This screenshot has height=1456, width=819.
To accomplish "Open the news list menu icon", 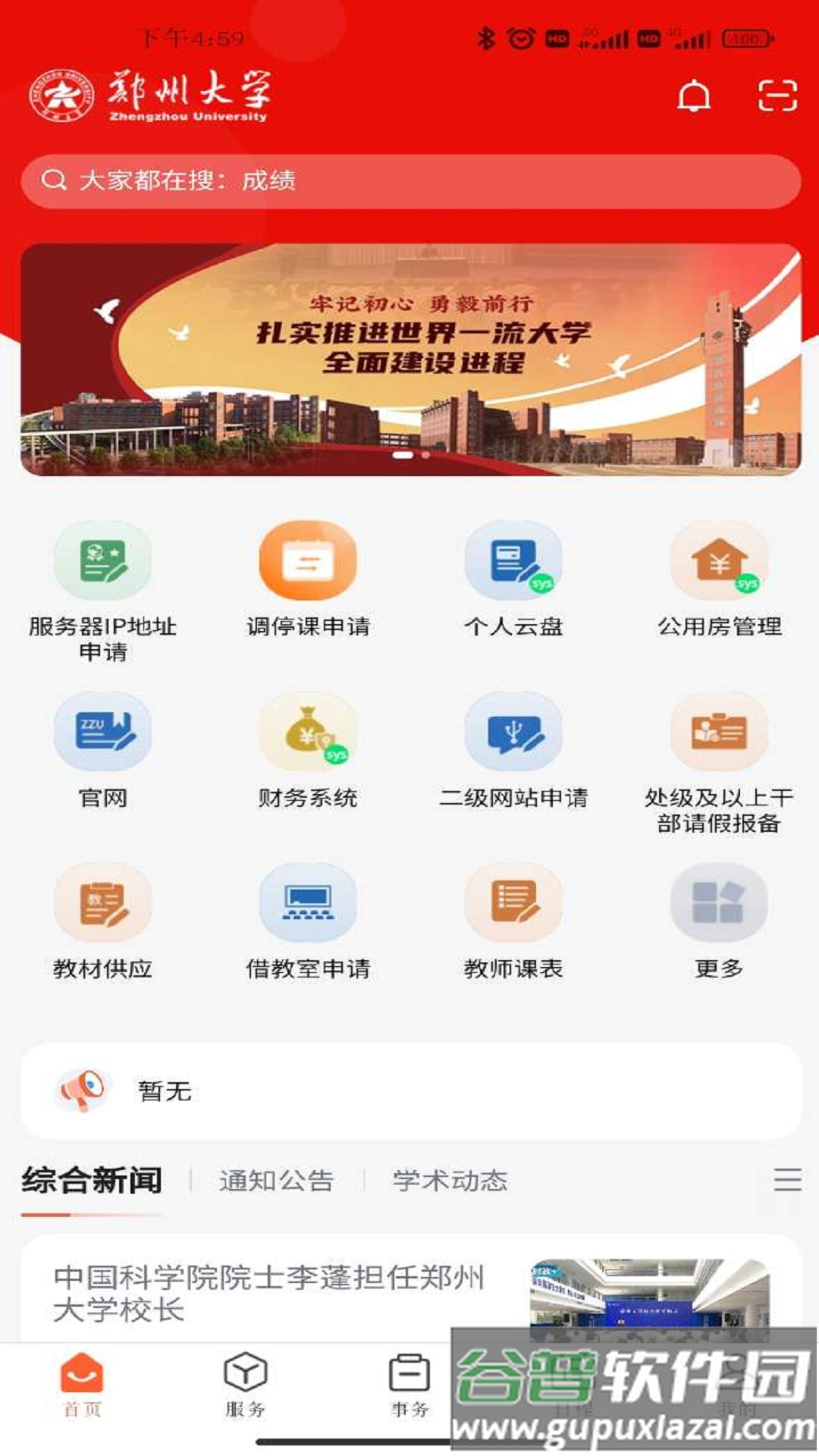I will [x=787, y=1180].
